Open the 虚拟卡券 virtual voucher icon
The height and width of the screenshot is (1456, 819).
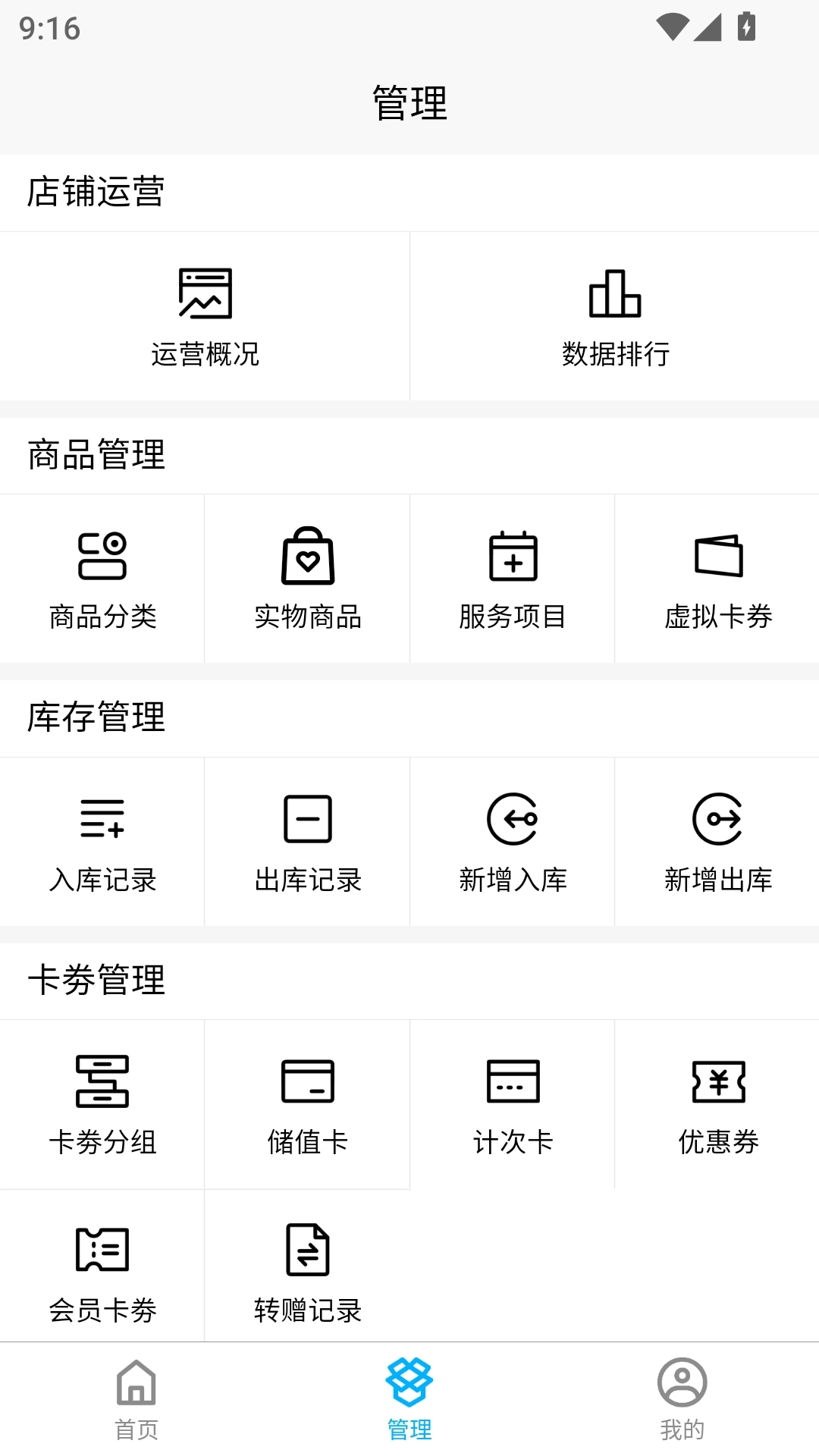point(717,557)
